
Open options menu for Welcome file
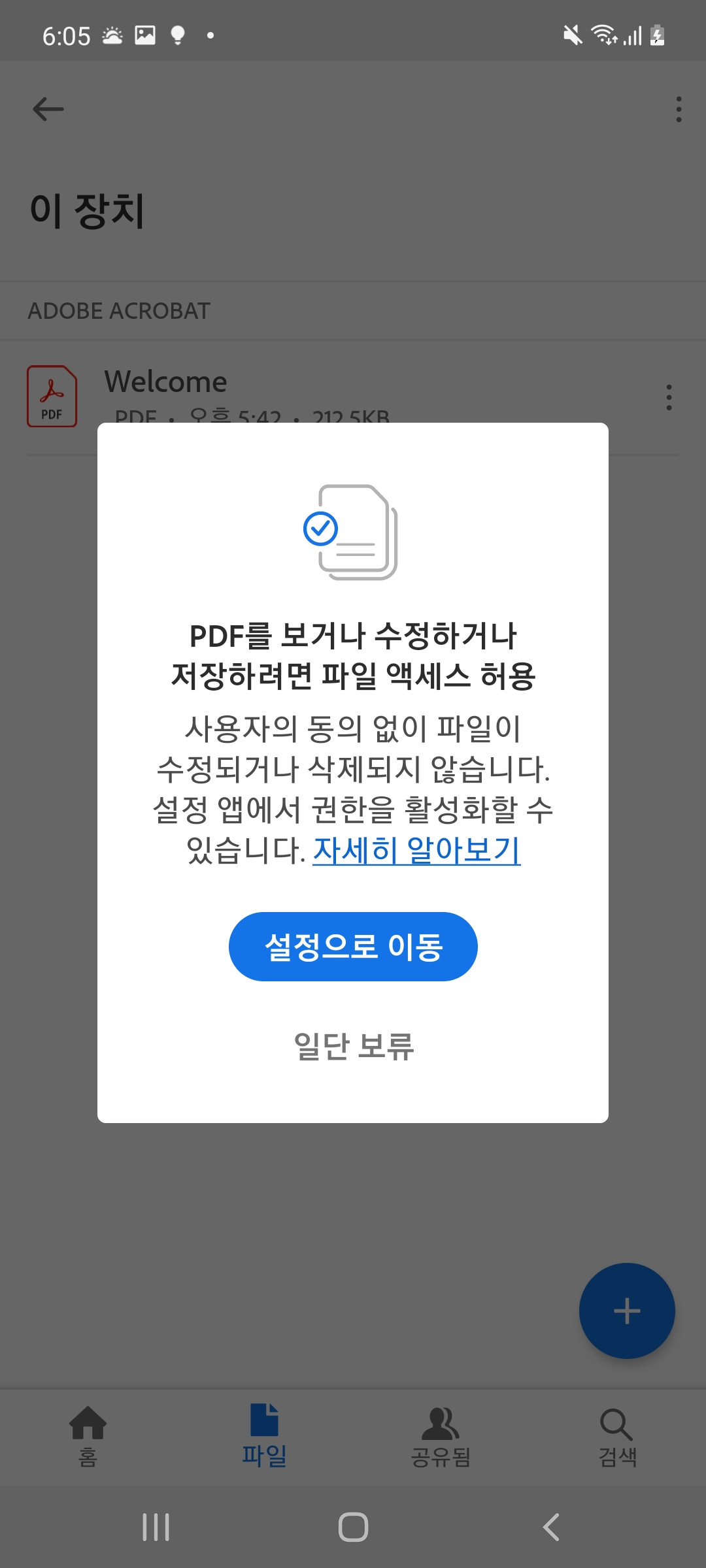(x=669, y=397)
